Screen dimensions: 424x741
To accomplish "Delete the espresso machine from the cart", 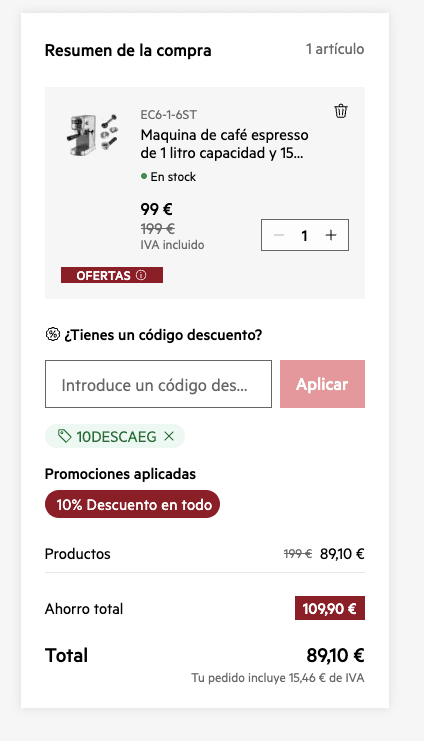I will pyautogui.click(x=341, y=111).
